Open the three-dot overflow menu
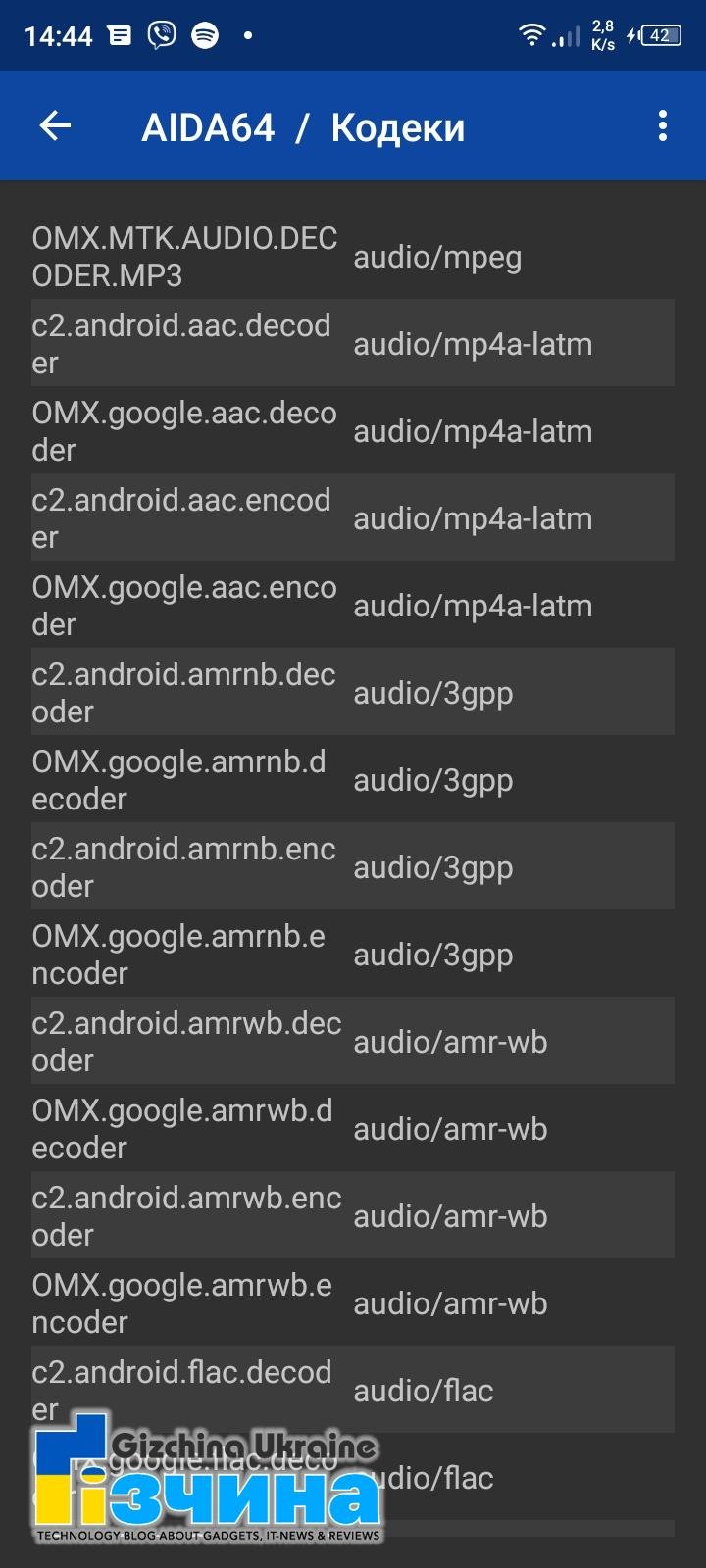Screen dimensions: 706x1568 point(663,125)
